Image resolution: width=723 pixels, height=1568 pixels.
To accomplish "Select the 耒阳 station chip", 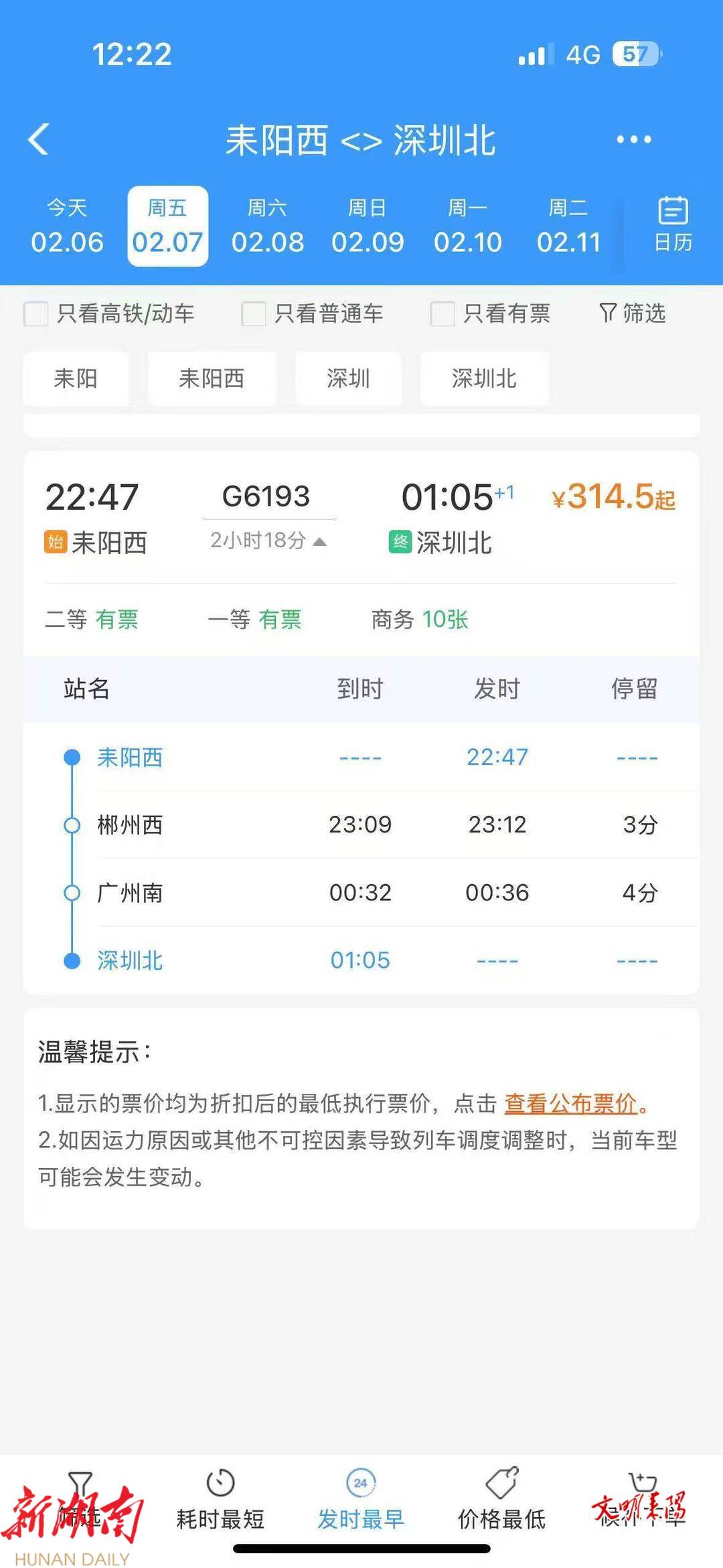I will [x=76, y=378].
